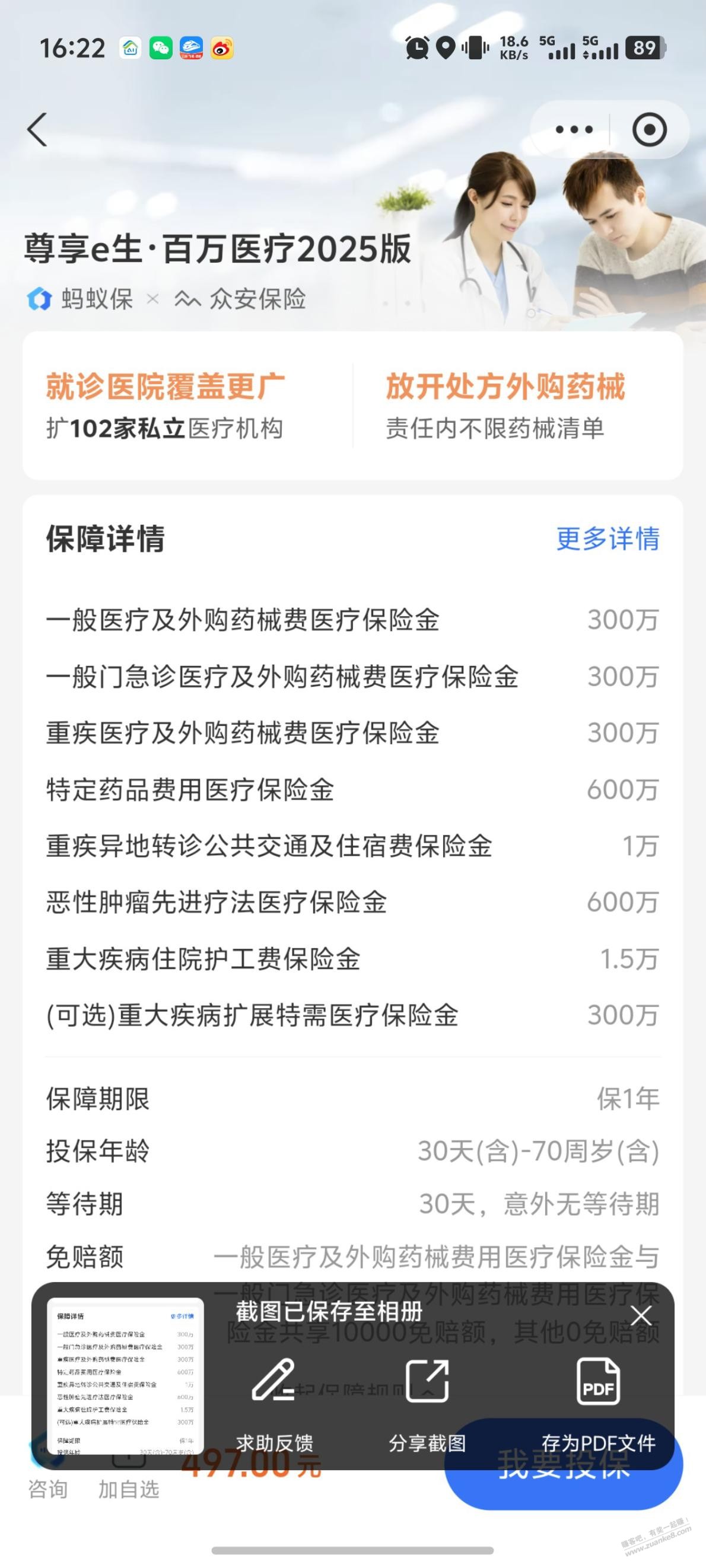Open 更多详情 for coverage details
The height and width of the screenshot is (1568, 706).
tap(608, 538)
